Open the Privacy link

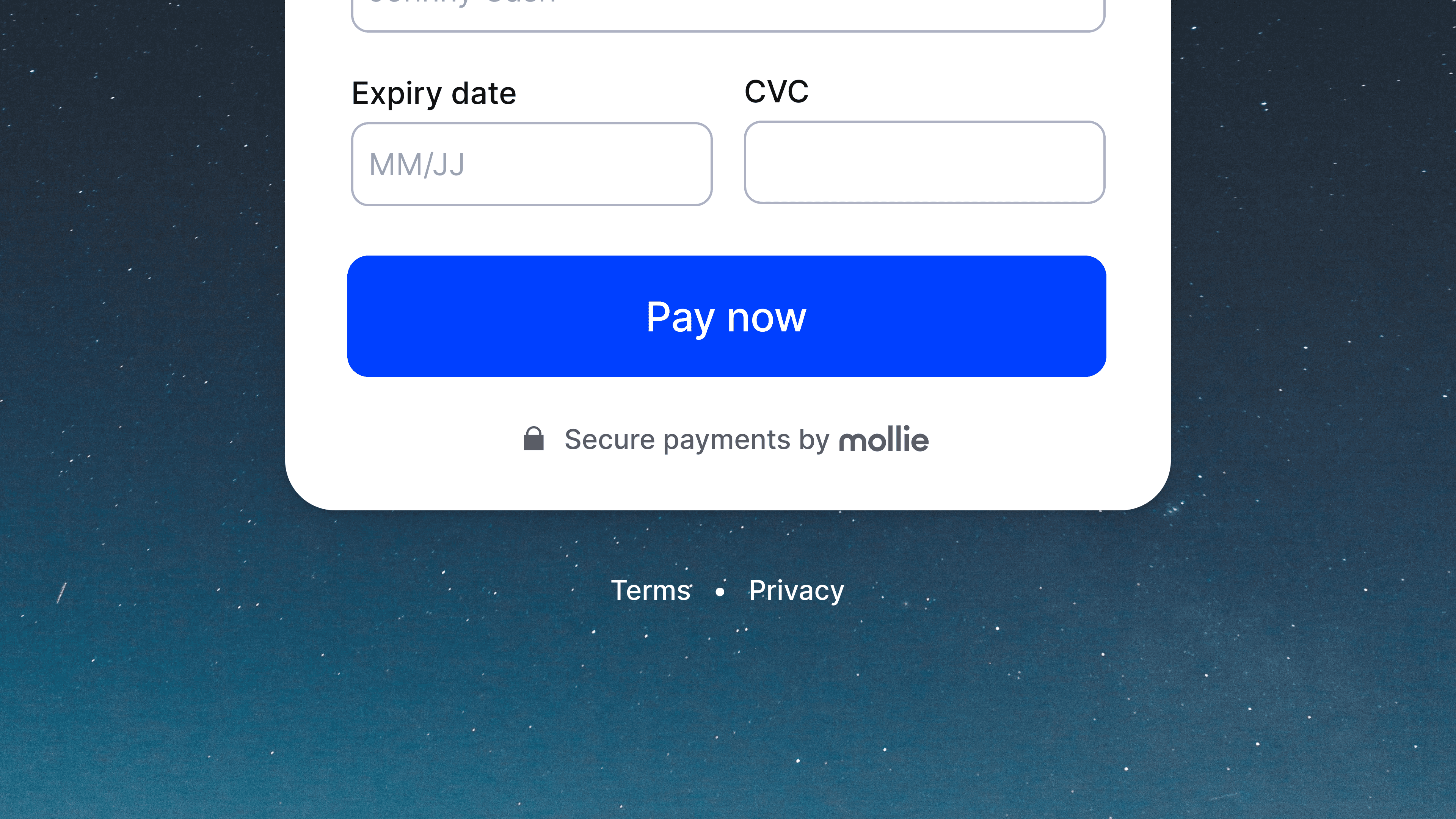click(796, 591)
